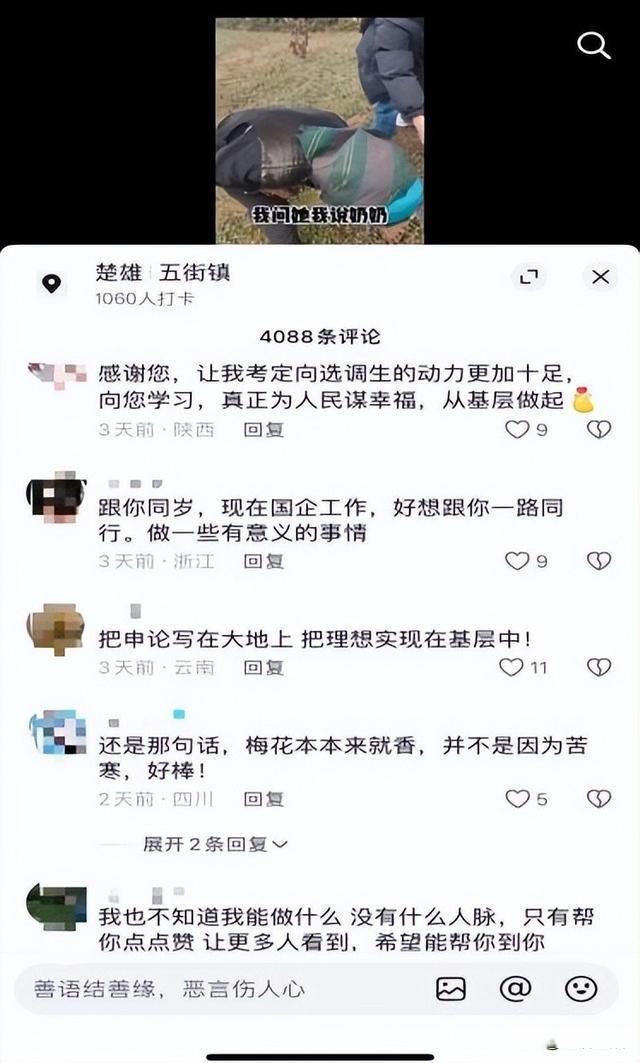Attach an image to the comment
This screenshot has width=640, height=1063.
click(451, 989)
